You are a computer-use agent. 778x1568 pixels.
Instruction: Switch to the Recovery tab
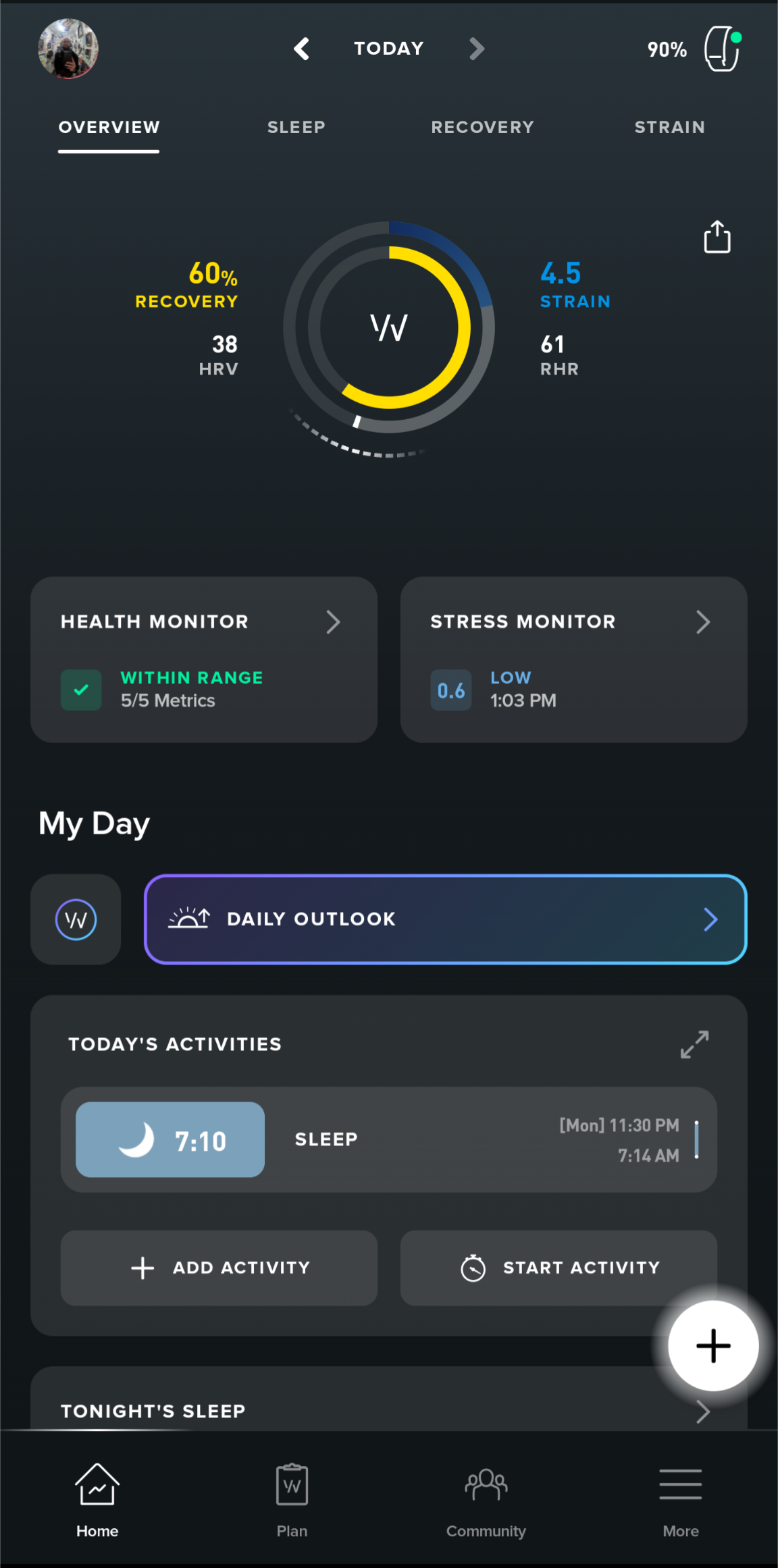[483, 127]
